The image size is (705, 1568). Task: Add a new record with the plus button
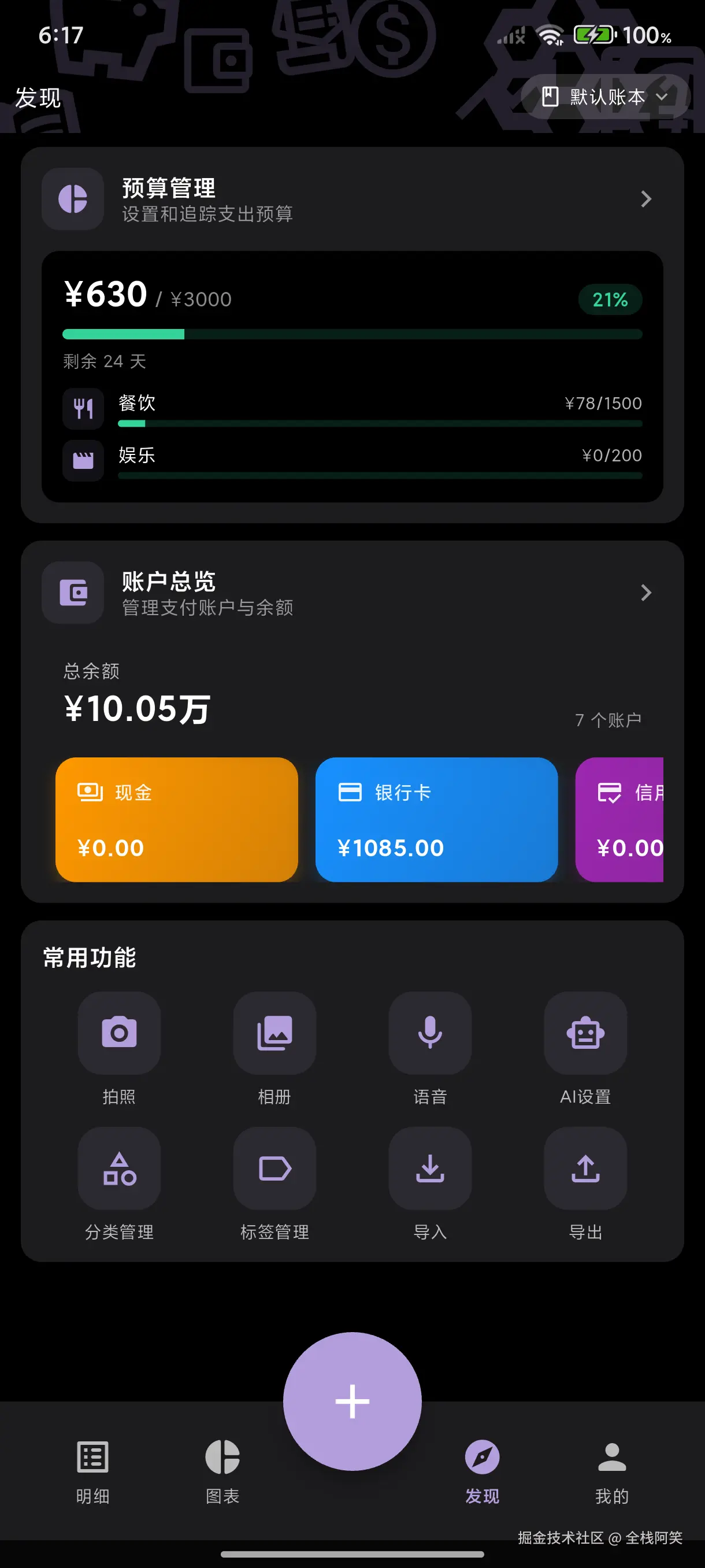click(352, 1401)
